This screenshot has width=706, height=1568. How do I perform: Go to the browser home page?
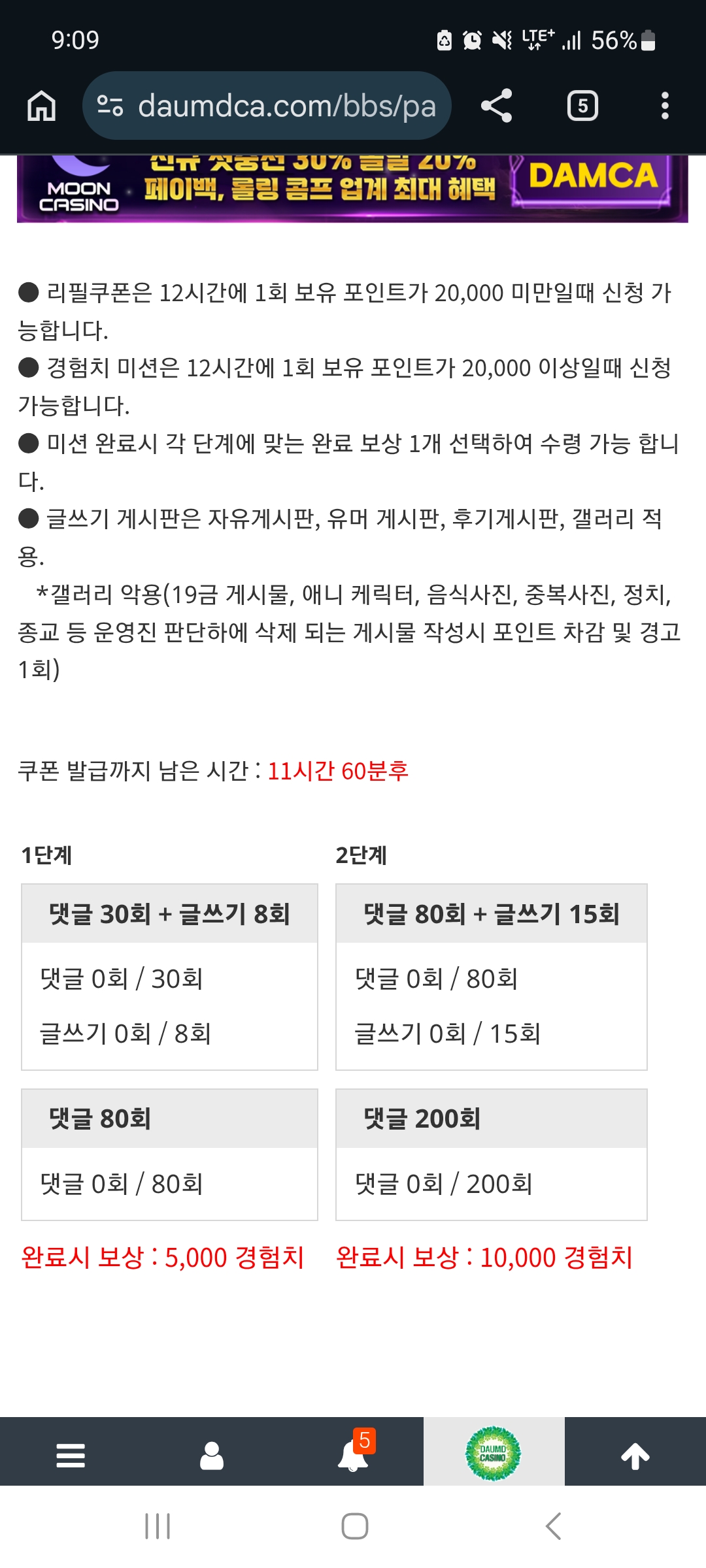(x=41, y=106)
